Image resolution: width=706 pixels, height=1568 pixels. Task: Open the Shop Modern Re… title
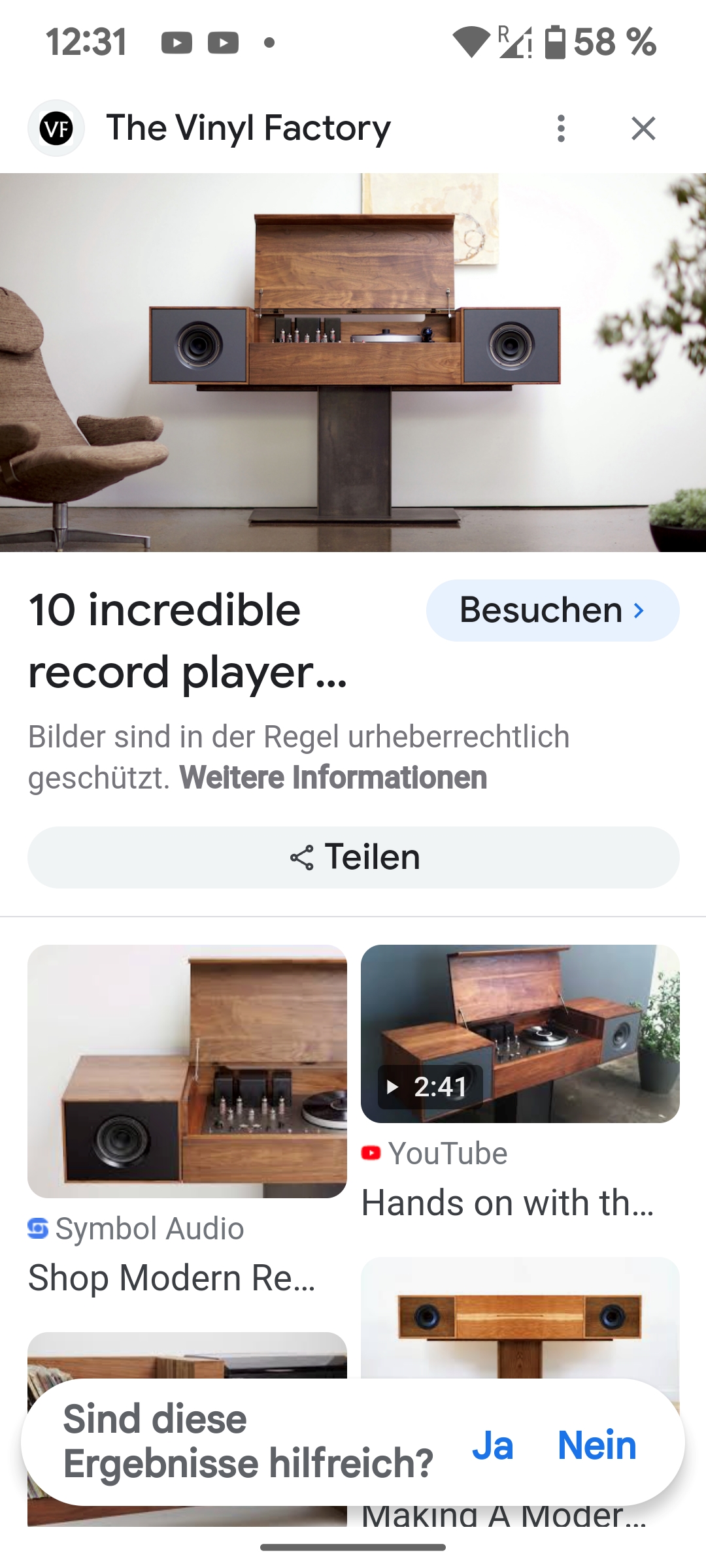172,1278
